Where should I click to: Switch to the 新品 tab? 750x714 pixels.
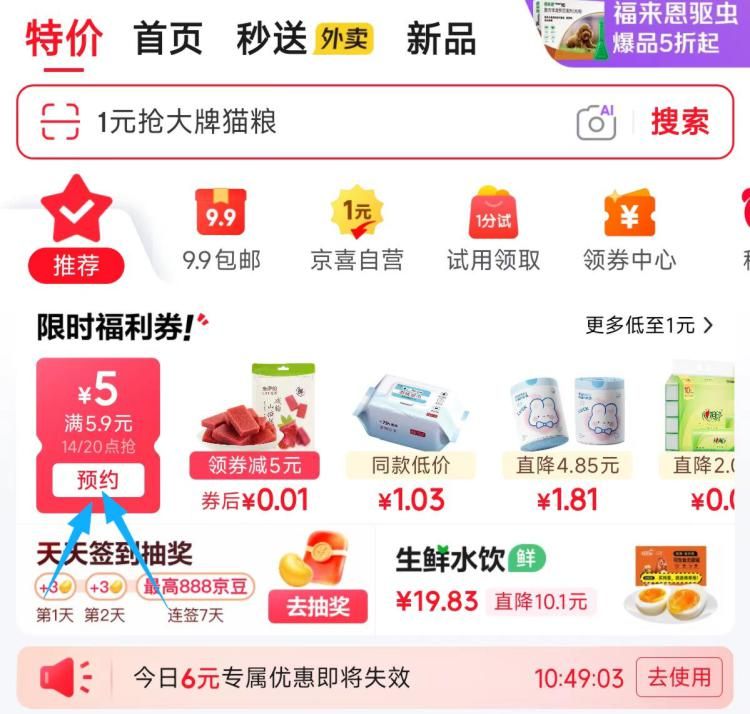click(440, 40)
